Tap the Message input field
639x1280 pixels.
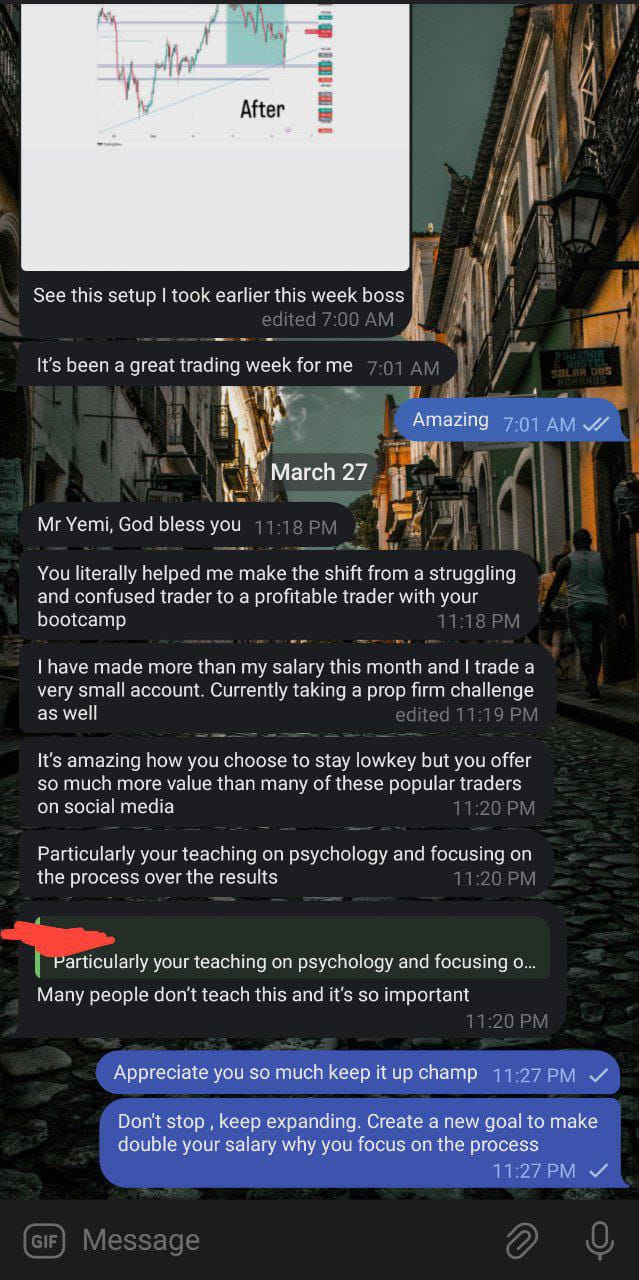[x=280, y=1241]
